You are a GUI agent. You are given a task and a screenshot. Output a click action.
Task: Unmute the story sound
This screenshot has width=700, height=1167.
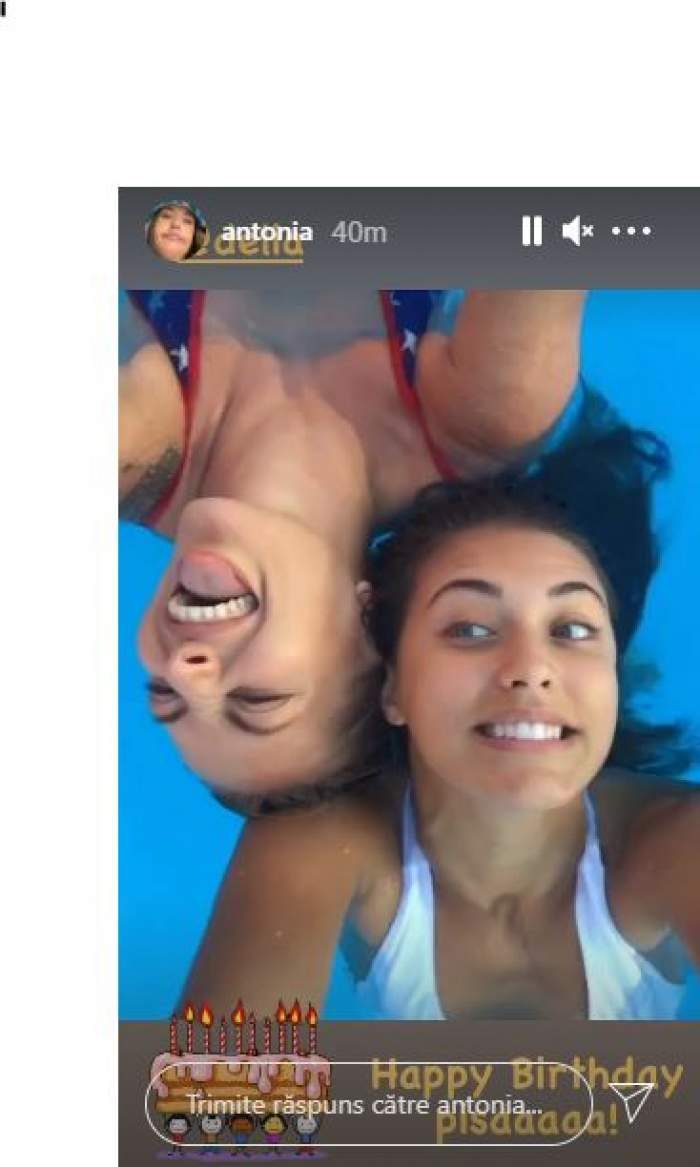[577, 232]
